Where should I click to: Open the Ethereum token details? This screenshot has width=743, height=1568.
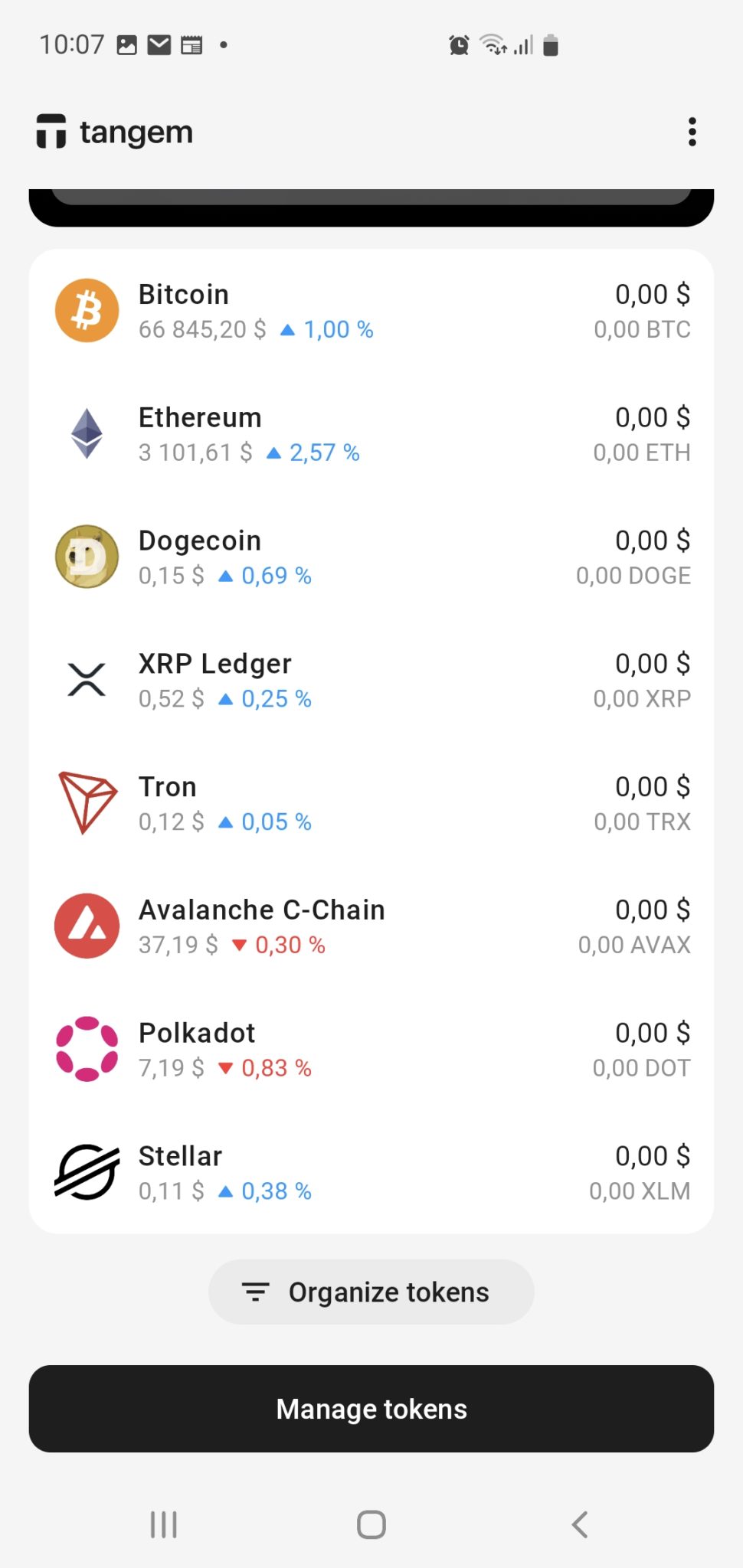(371, 434)
